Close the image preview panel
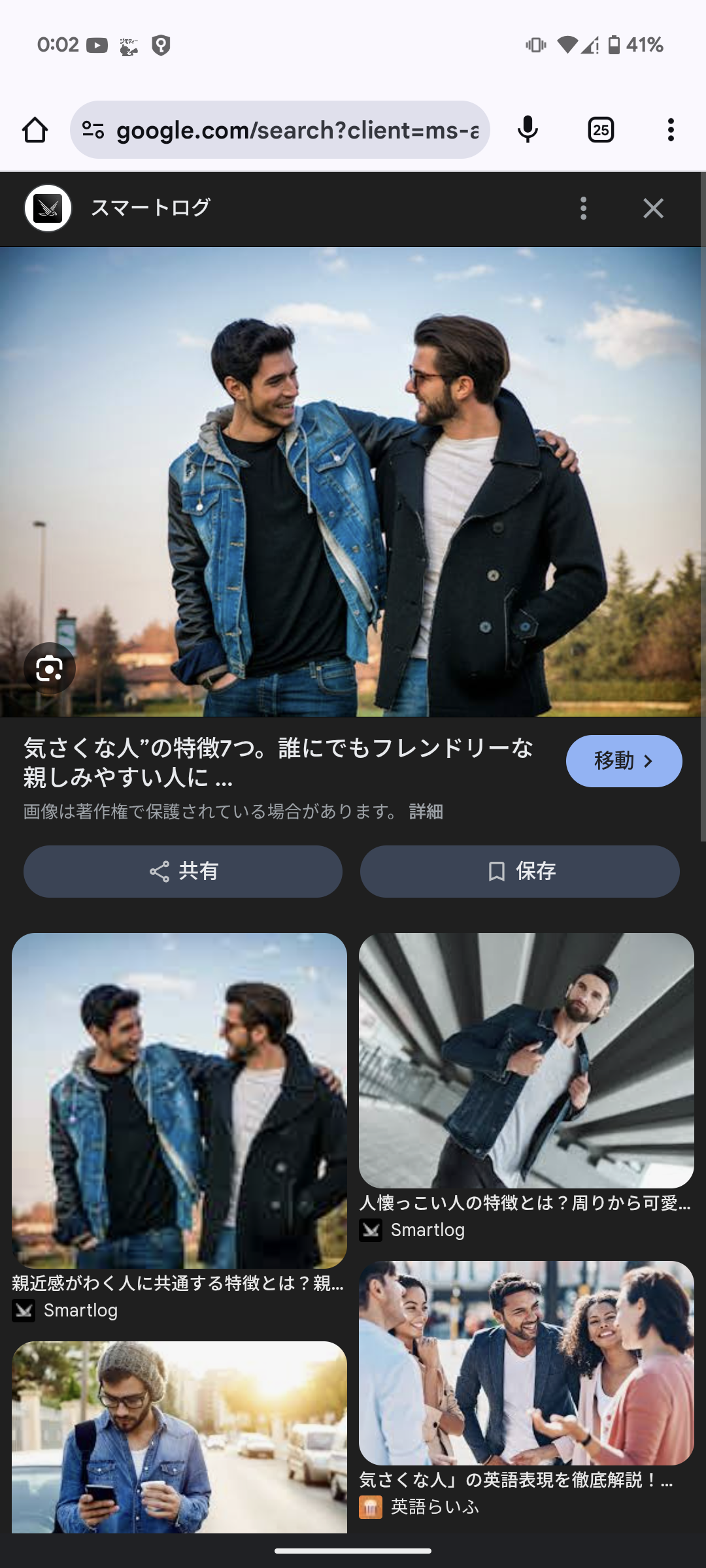Screen dimensions: 706x1568 click(653, 208)
